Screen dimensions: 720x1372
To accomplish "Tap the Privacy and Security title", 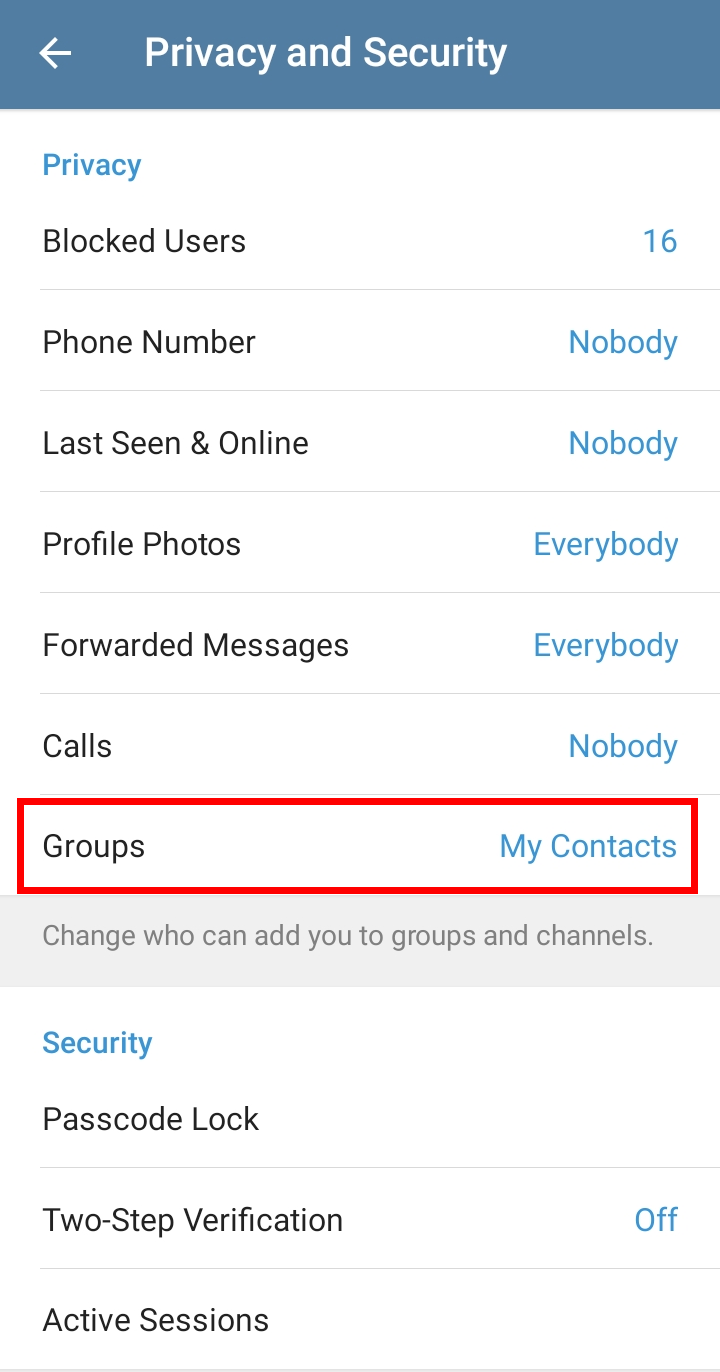I will 325,52.
